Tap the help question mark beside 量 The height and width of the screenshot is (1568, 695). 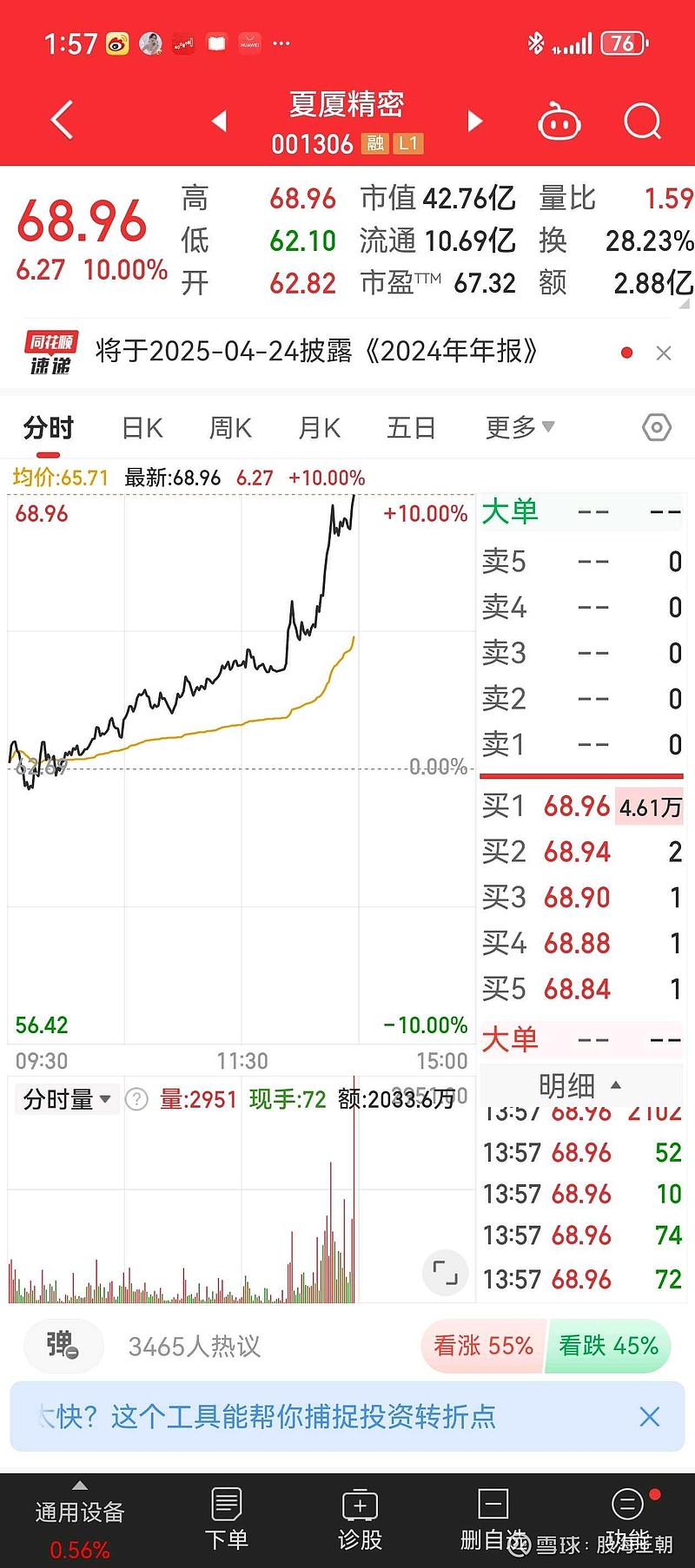tap(136, 1099)
